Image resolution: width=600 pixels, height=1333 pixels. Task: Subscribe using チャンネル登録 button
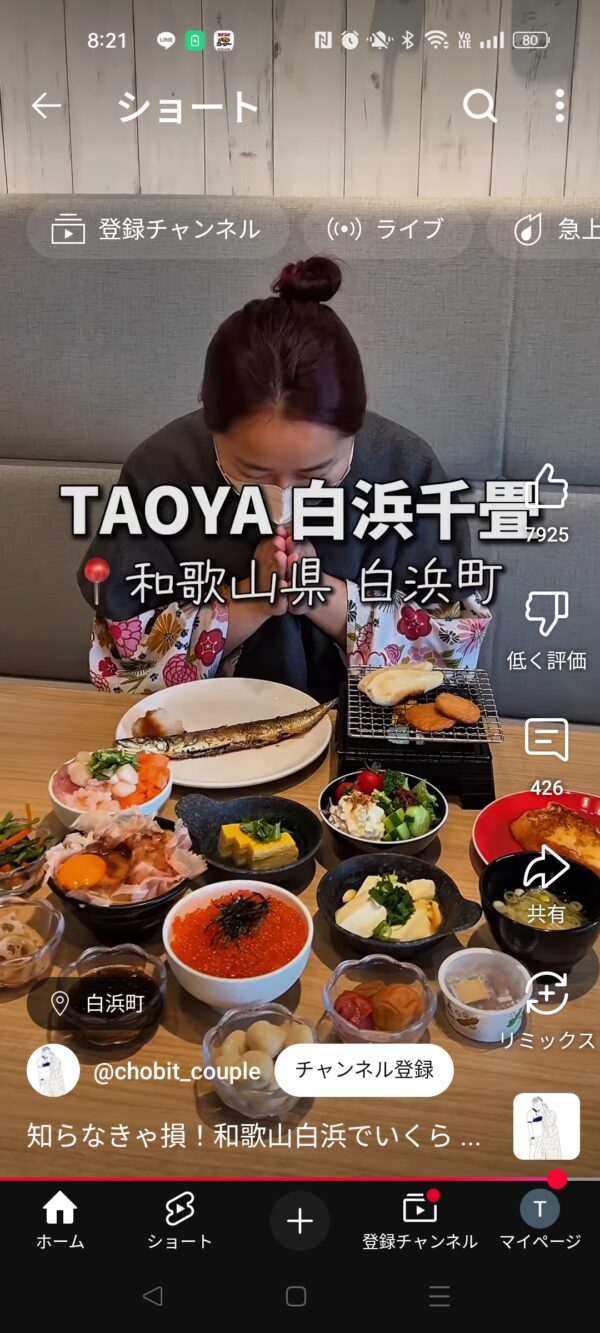click(364, 1070)
